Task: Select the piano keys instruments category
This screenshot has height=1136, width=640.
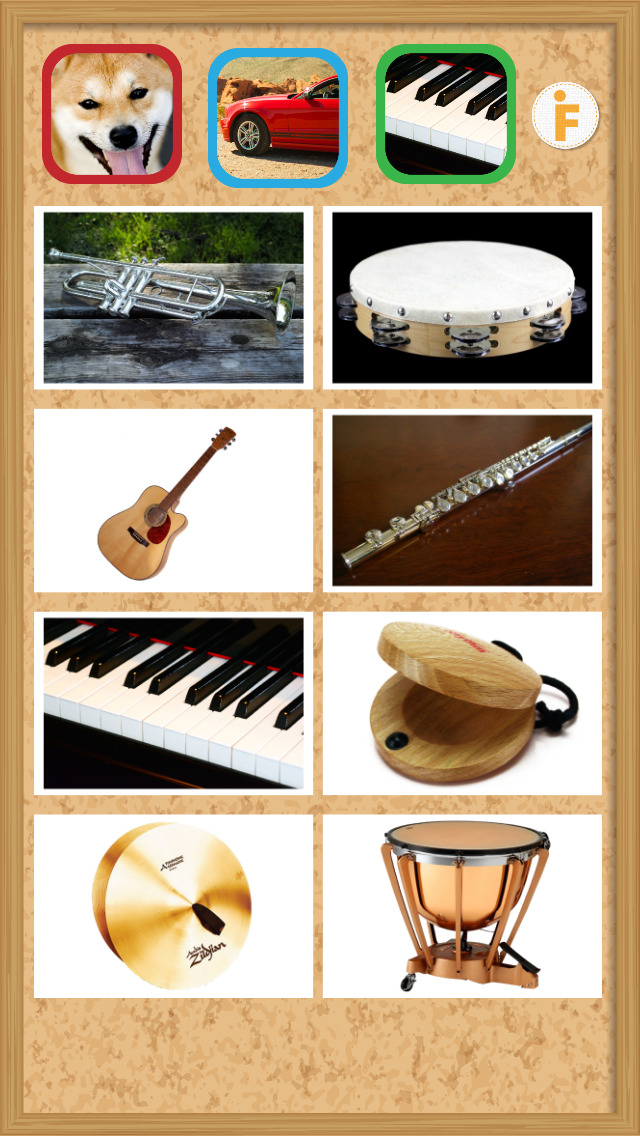Action: coord(446,114)
